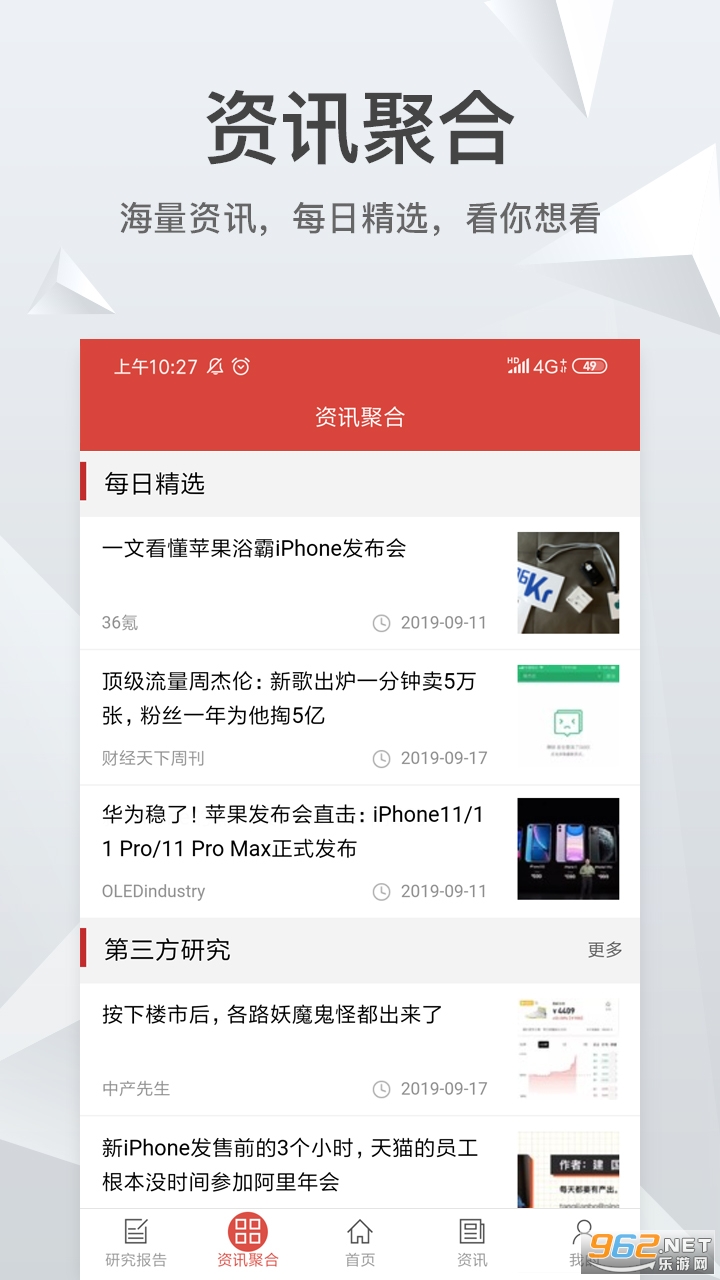Image resolution: width=720 pixels, height=1280 pixels.
Task: Tap the clock icon beside 2019-09-11 date
Action: (383, 623)
